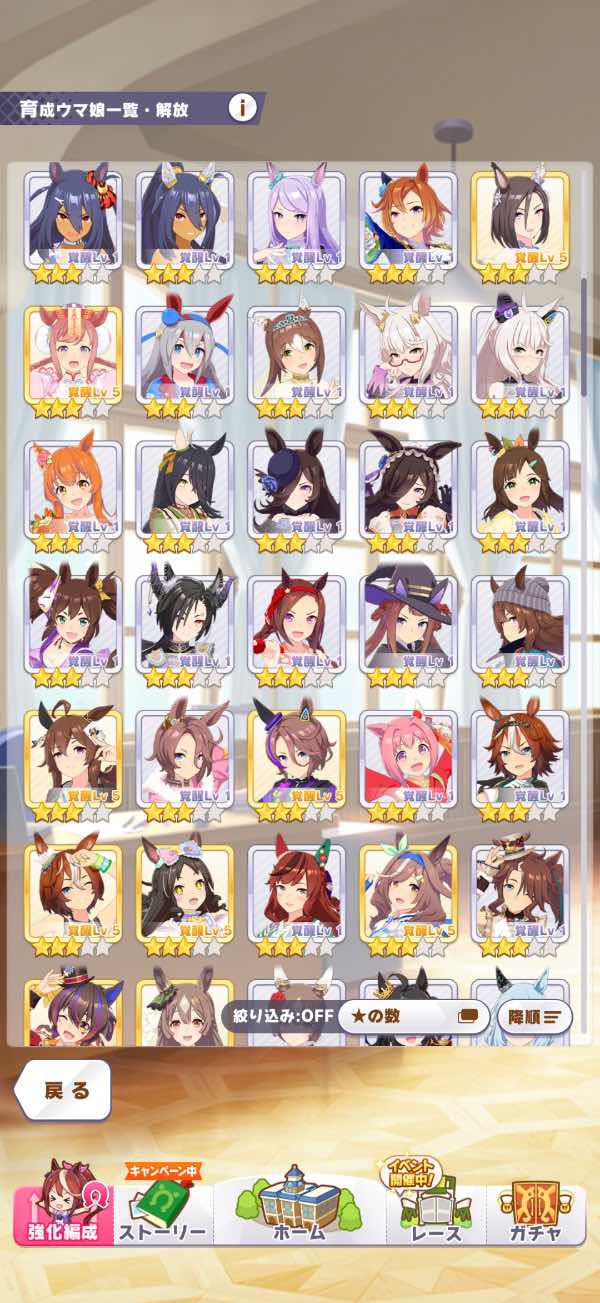Select the white-haired girl with glasses card

point(408,358)
